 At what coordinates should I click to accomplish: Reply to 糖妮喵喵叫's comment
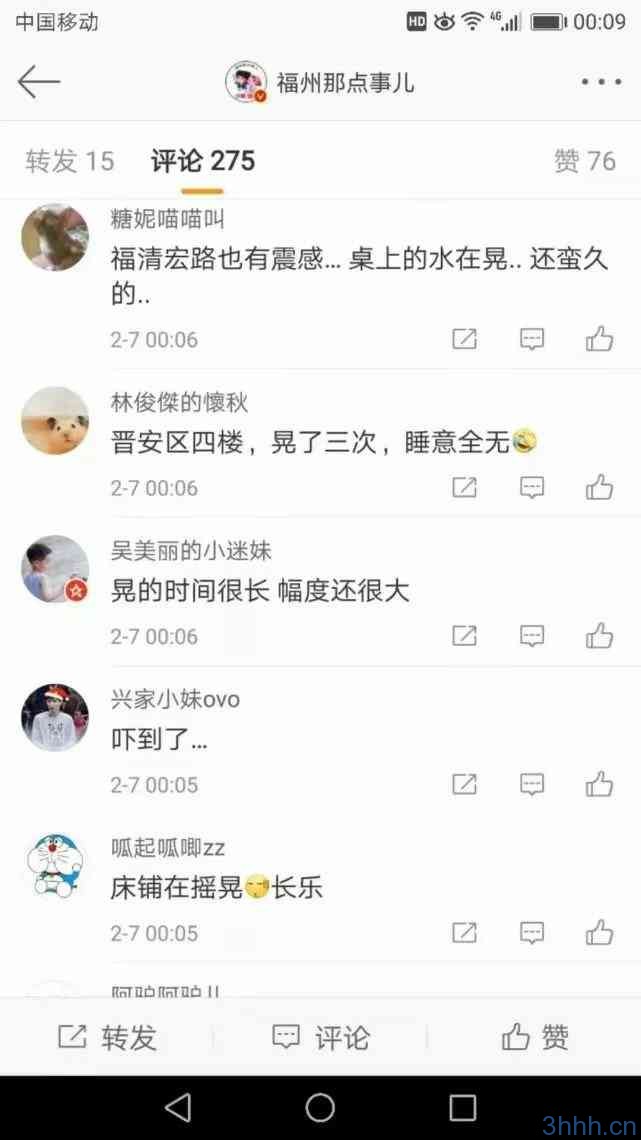pyautogui.click(x=532, y=339)
